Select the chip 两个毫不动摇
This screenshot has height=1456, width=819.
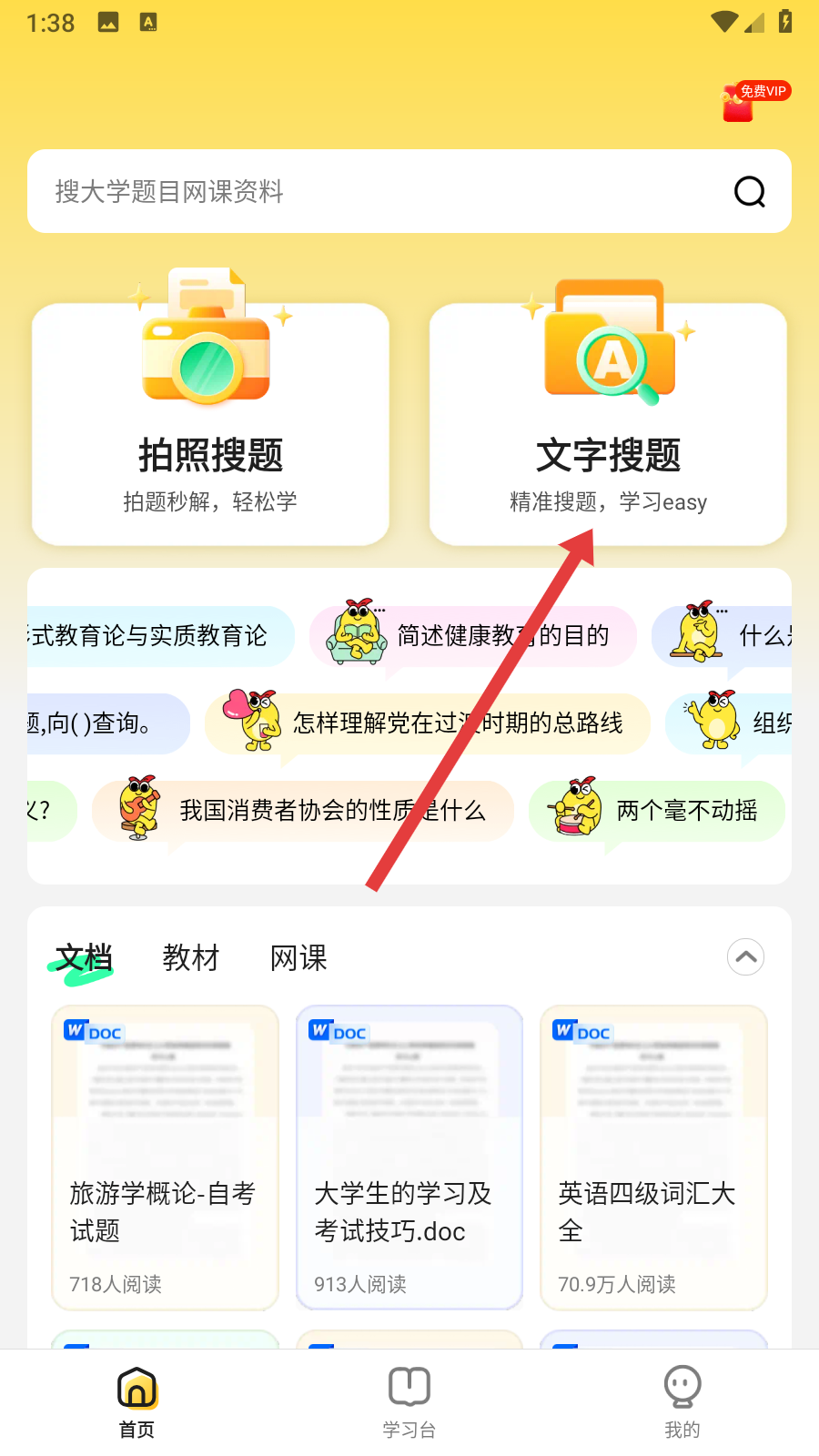click(x=656, y=810)
